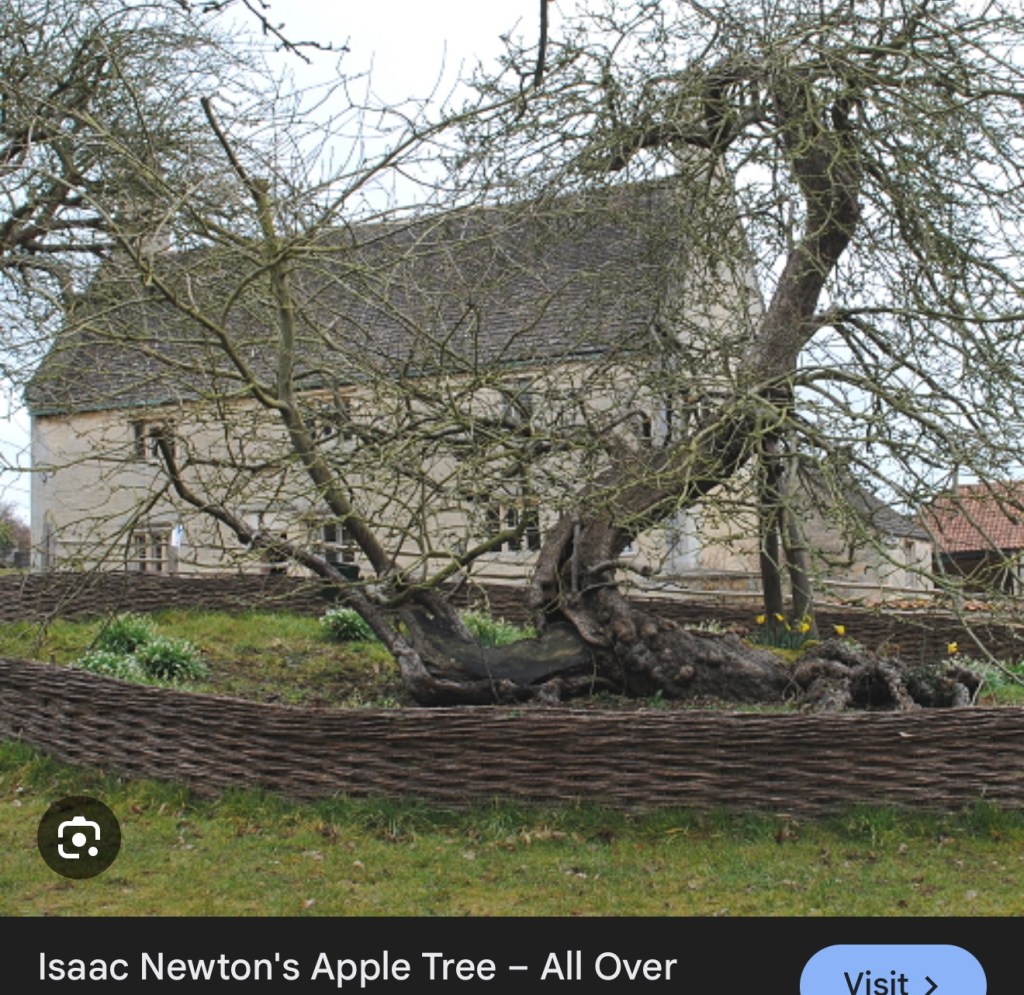Search this image with Google Lens
The height and width of the screenshot is (995, 1024).
click(x=79, y=837)
